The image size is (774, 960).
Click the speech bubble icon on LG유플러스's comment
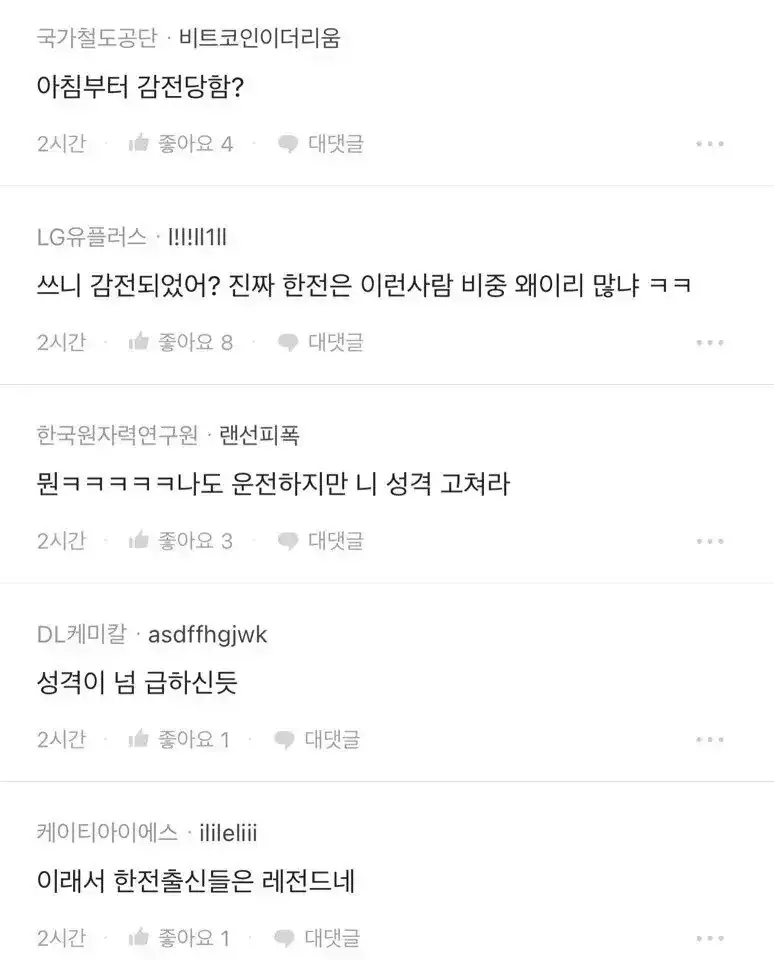tap(289, 342)
